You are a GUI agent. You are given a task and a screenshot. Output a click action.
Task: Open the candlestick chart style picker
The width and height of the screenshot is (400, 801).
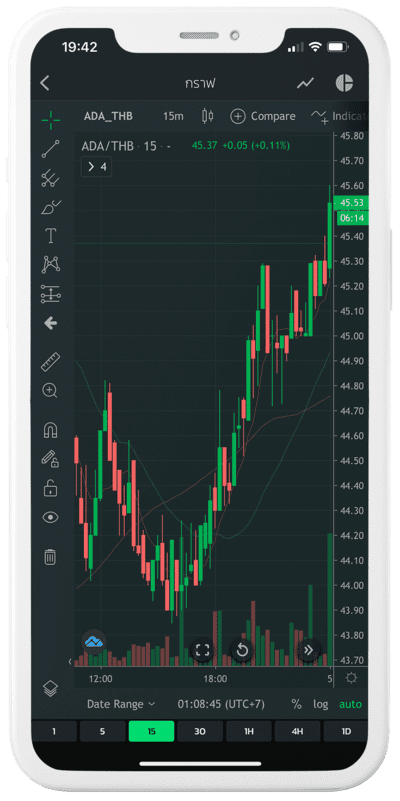pos(207,116)
